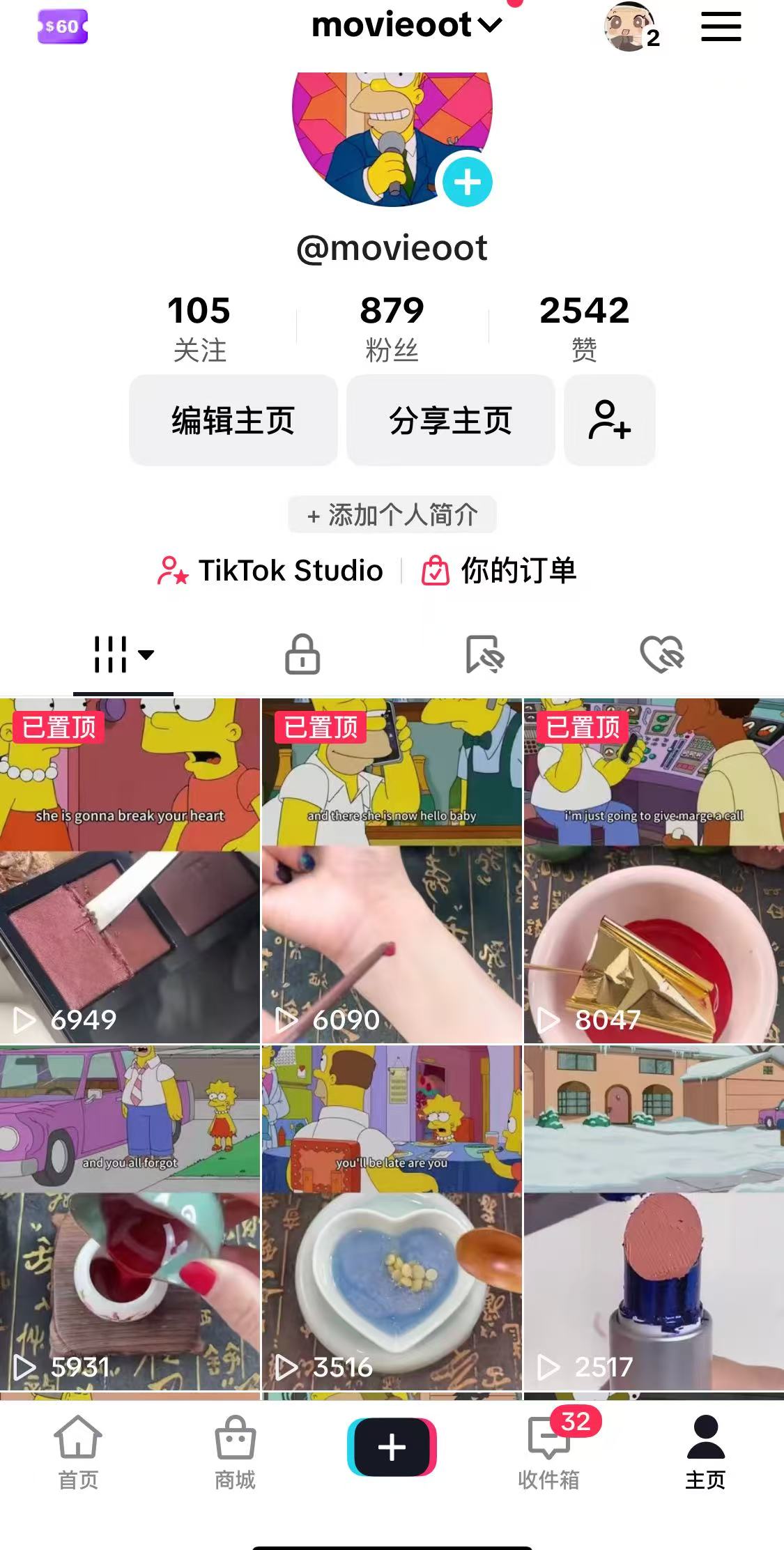The image size is (784, 1550).
Task: Create a new post with plus button
Action: point(392,1447)
